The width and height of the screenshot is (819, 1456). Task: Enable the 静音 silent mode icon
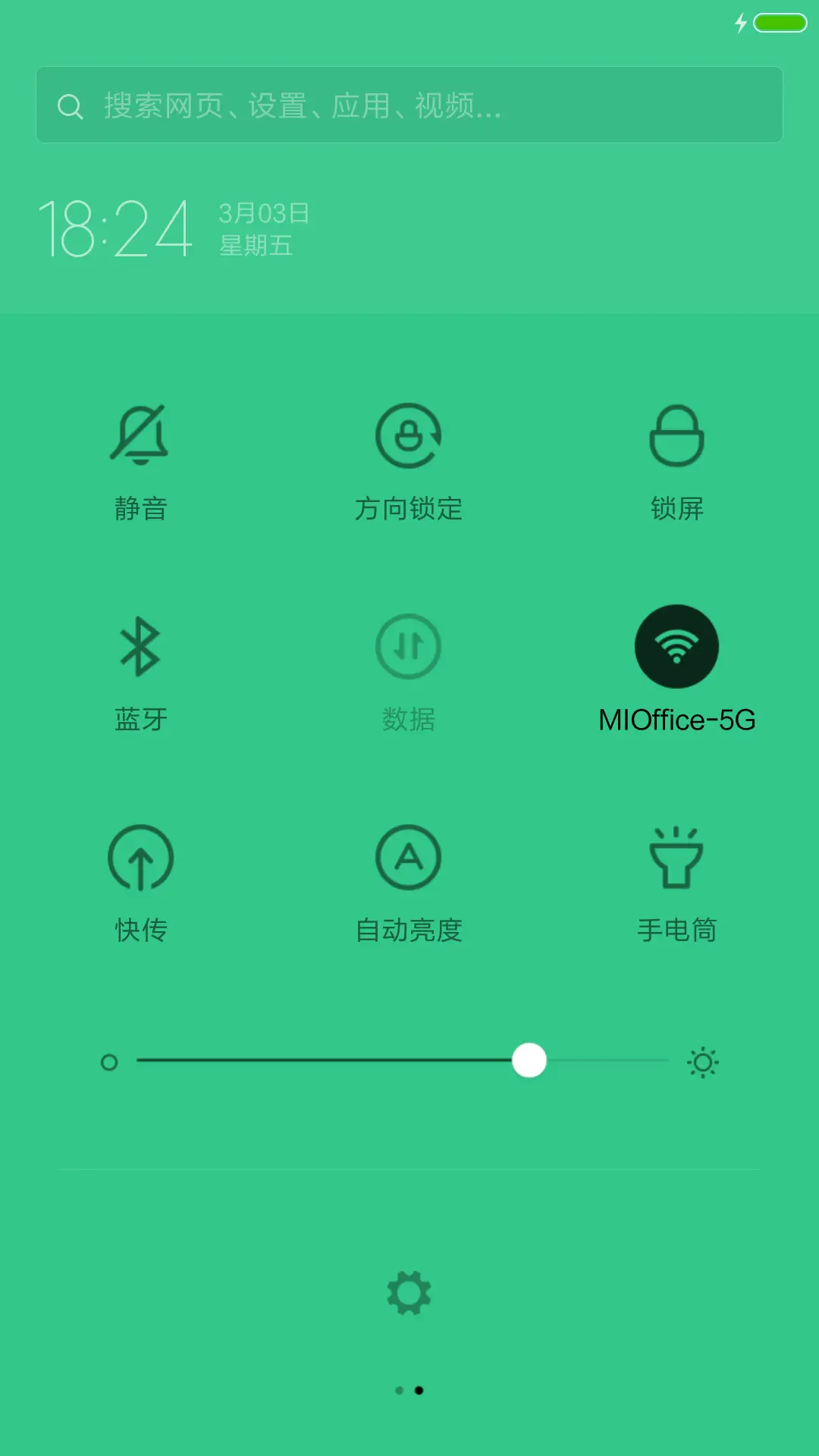(x=141, y=436)
